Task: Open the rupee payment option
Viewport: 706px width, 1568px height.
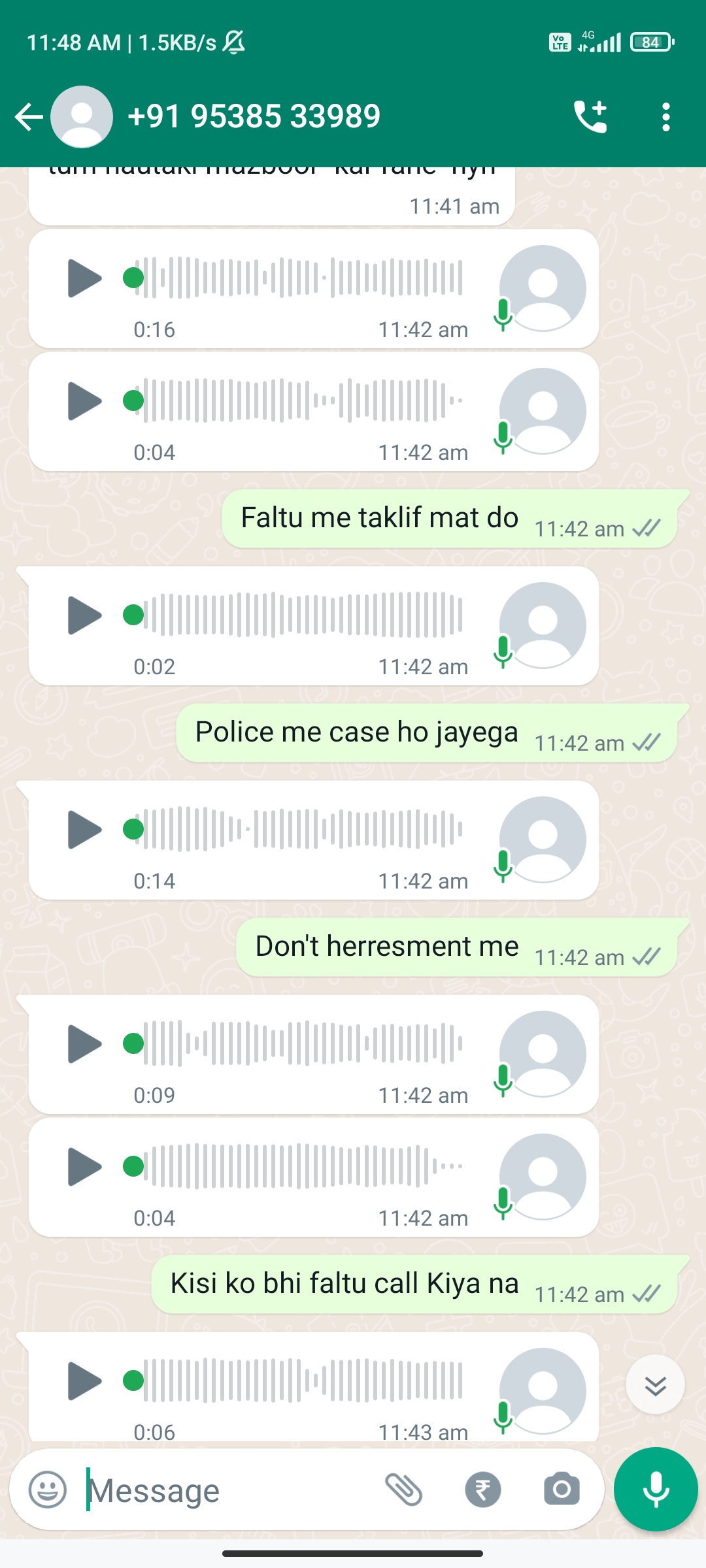Action: (483, 1490)
